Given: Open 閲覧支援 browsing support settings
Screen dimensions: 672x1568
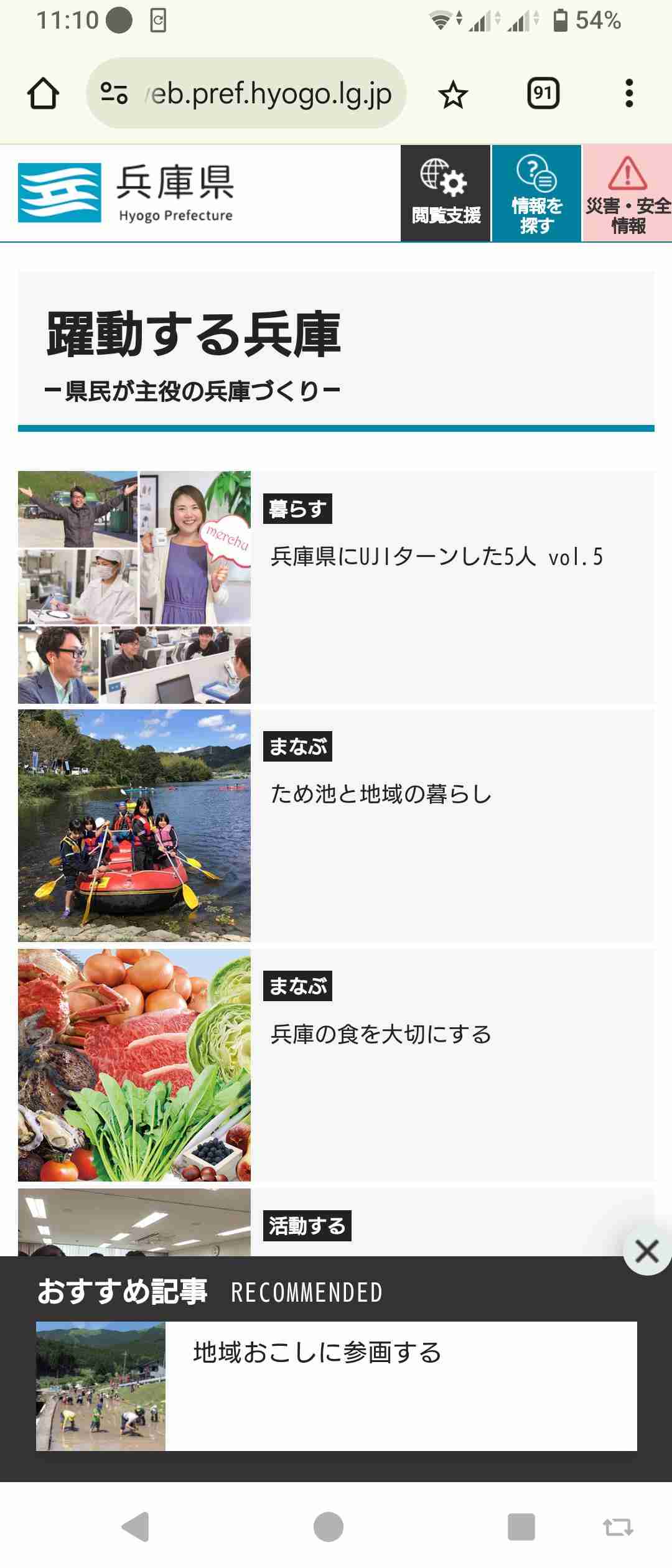Looking at the screenshot, I should point(446,194).
